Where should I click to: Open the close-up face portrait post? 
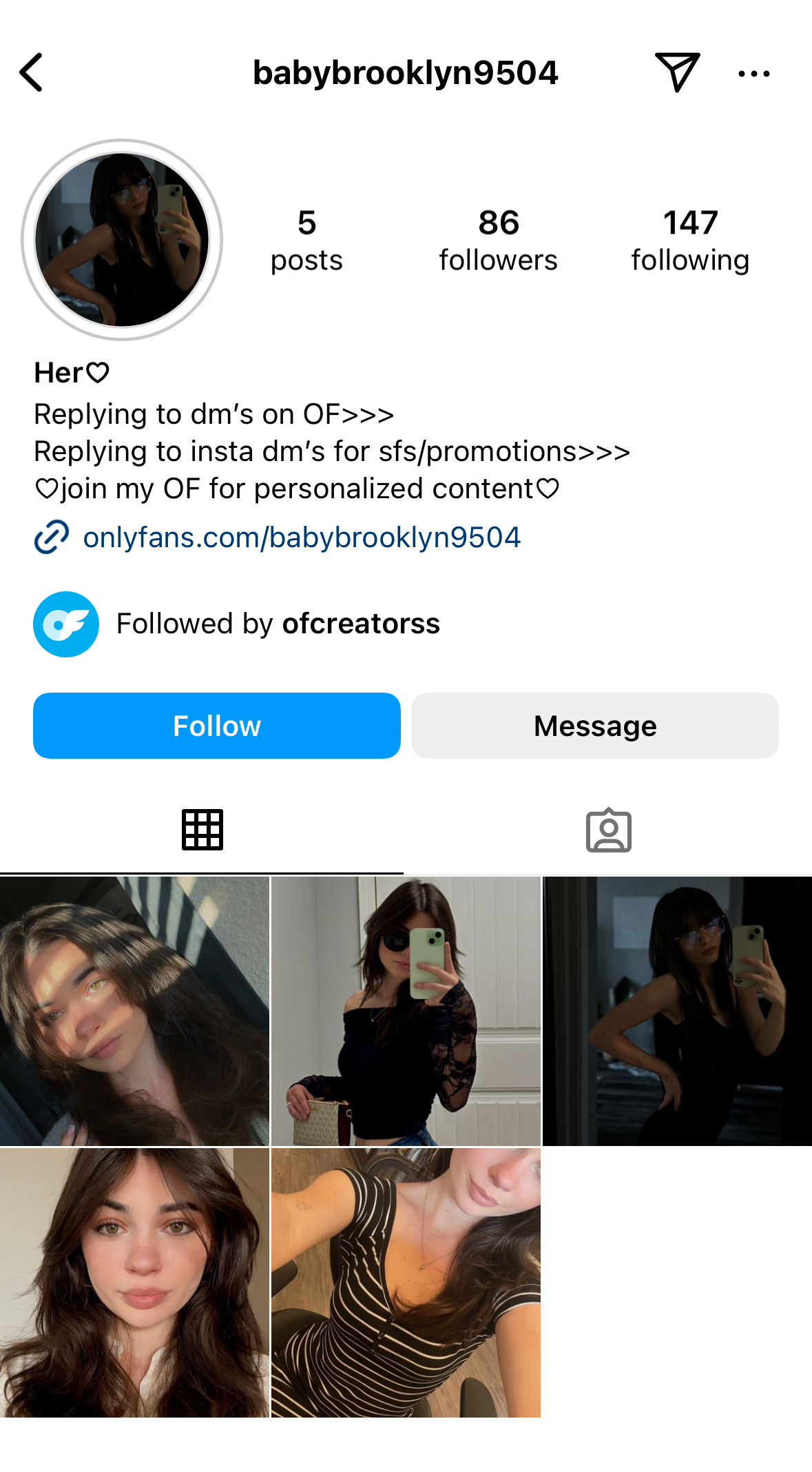(134, 1282)
